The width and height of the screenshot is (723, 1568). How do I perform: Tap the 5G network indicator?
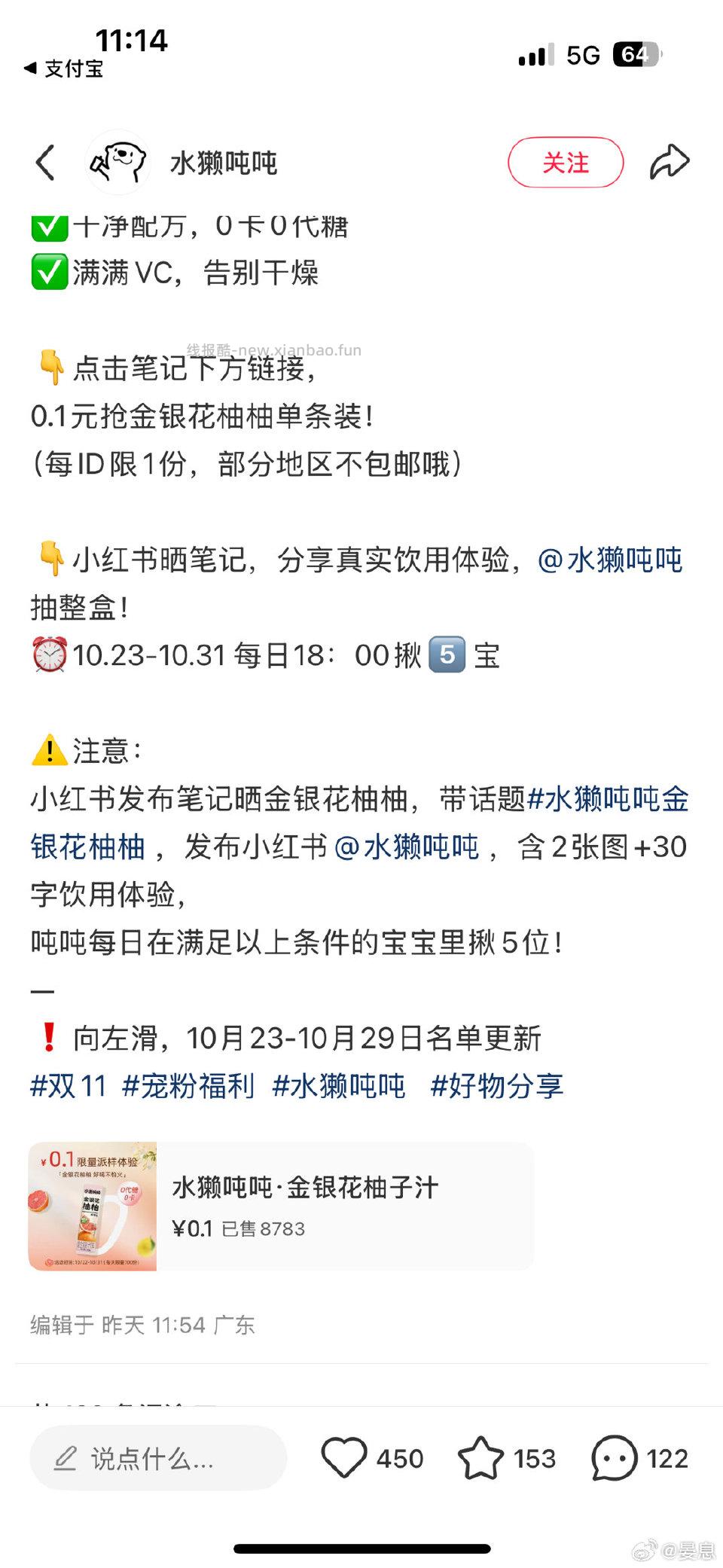coord(584,55)
